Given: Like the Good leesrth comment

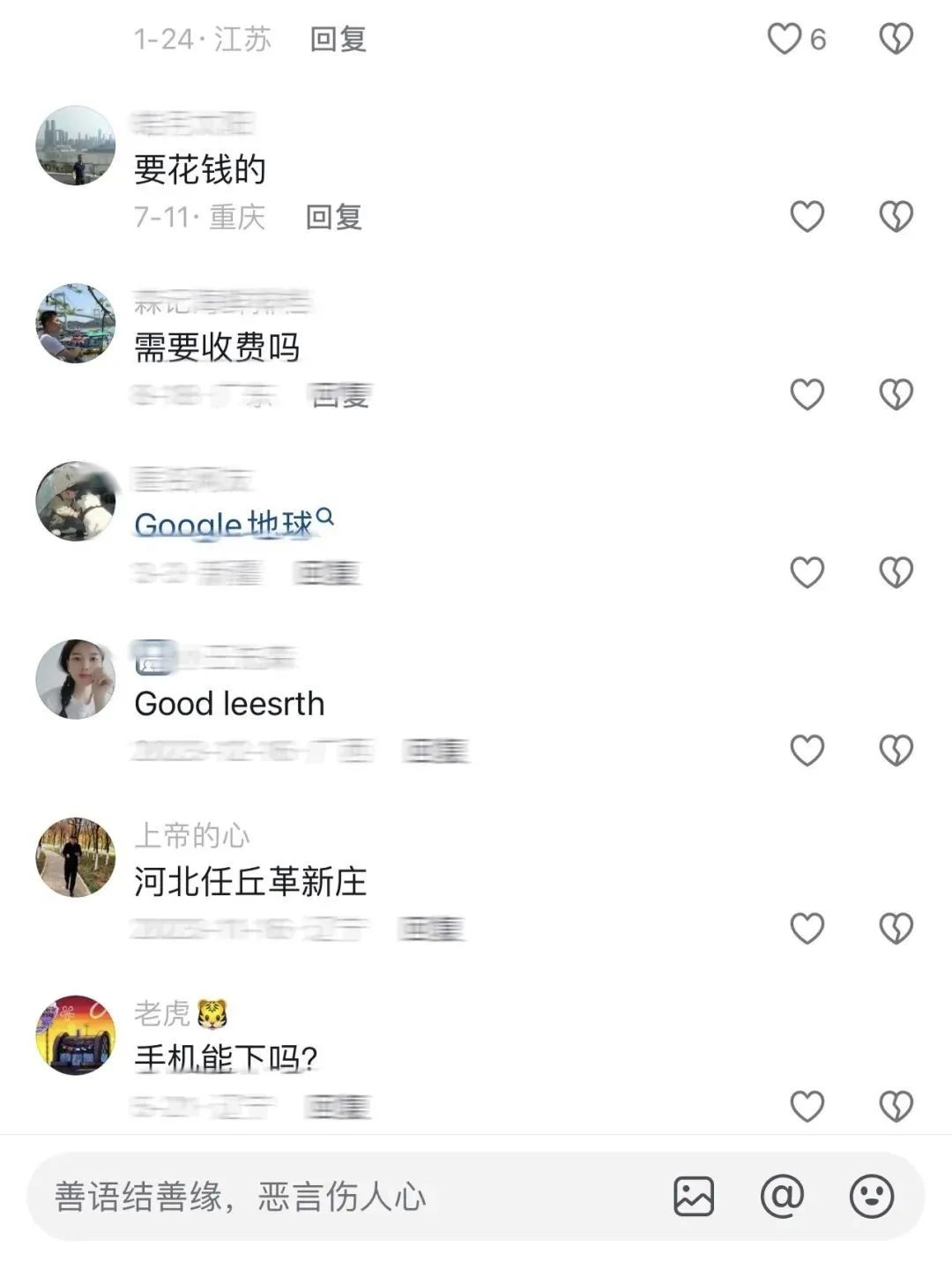Looking at the screenshot, I should [807, 750].
